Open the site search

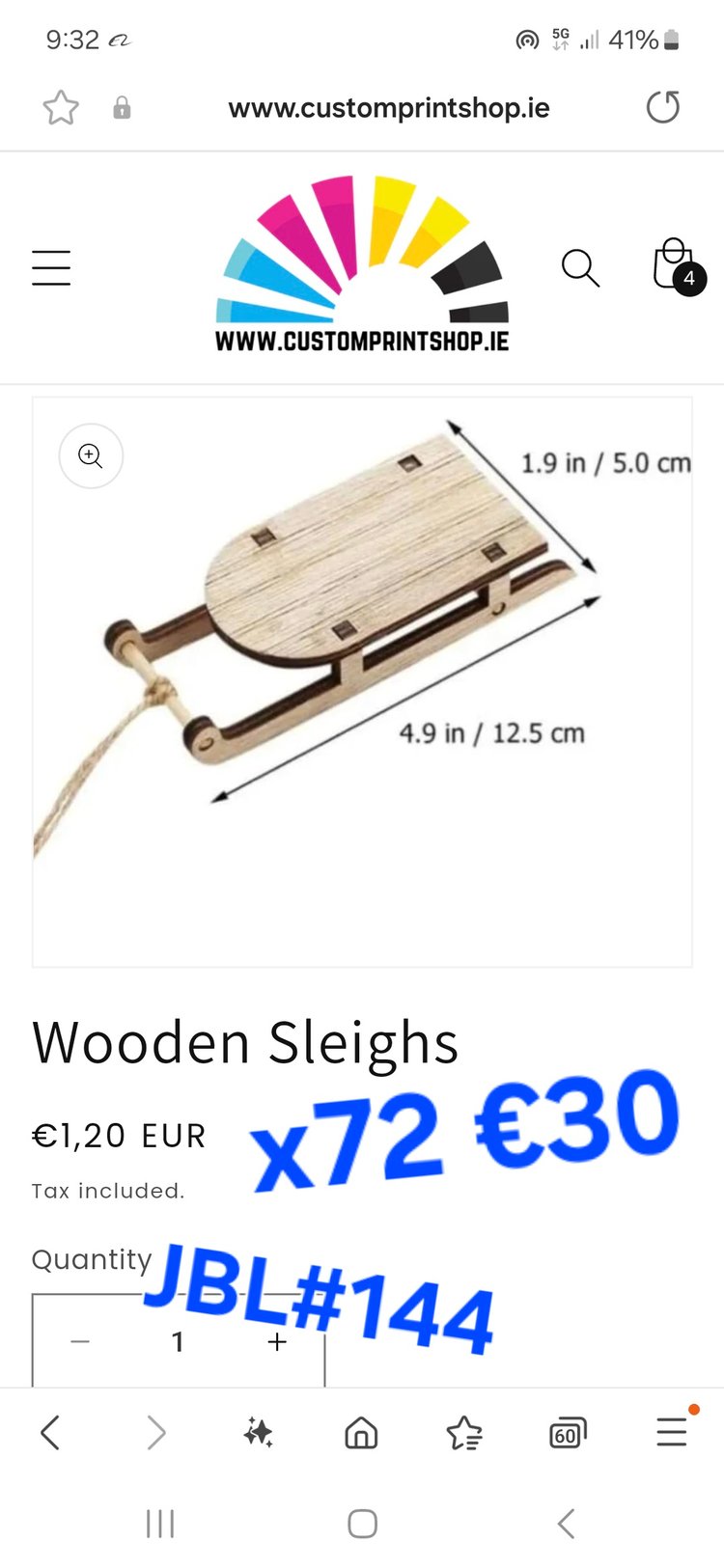pos(580,267)
